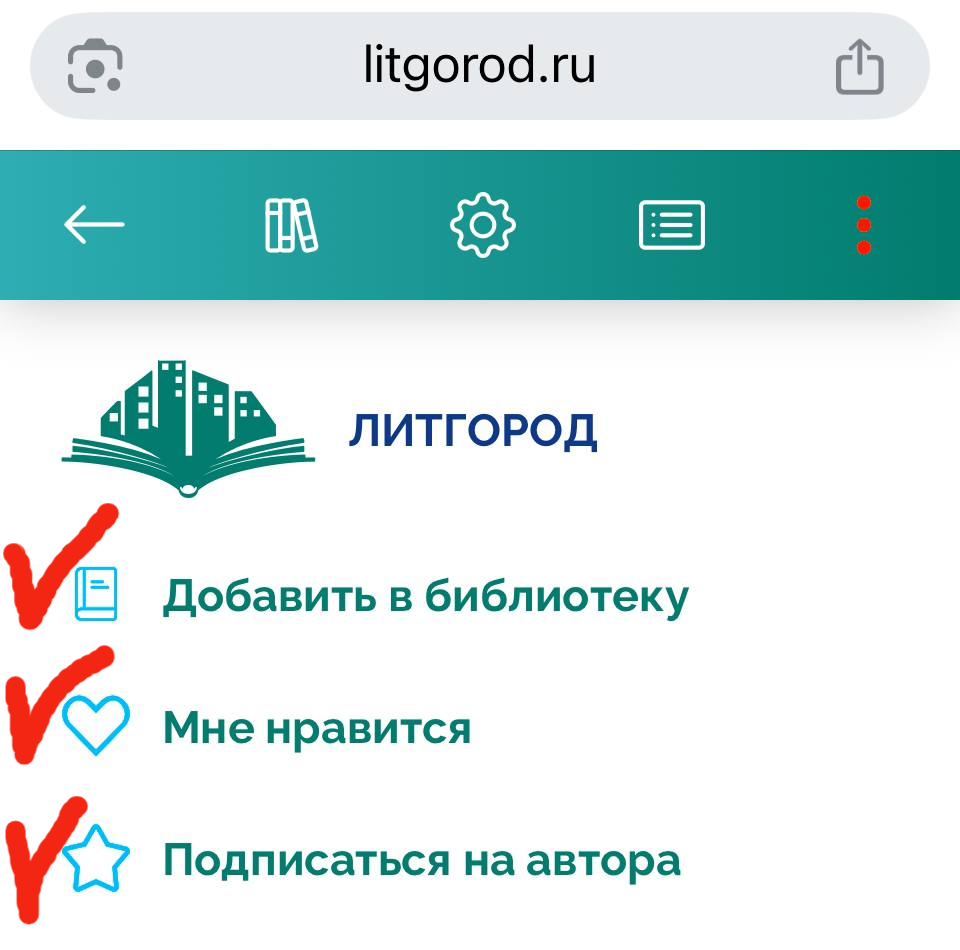Open the table of contents icon
The height and width of the screenshot is (950, 960).
(x=672, y=224)
